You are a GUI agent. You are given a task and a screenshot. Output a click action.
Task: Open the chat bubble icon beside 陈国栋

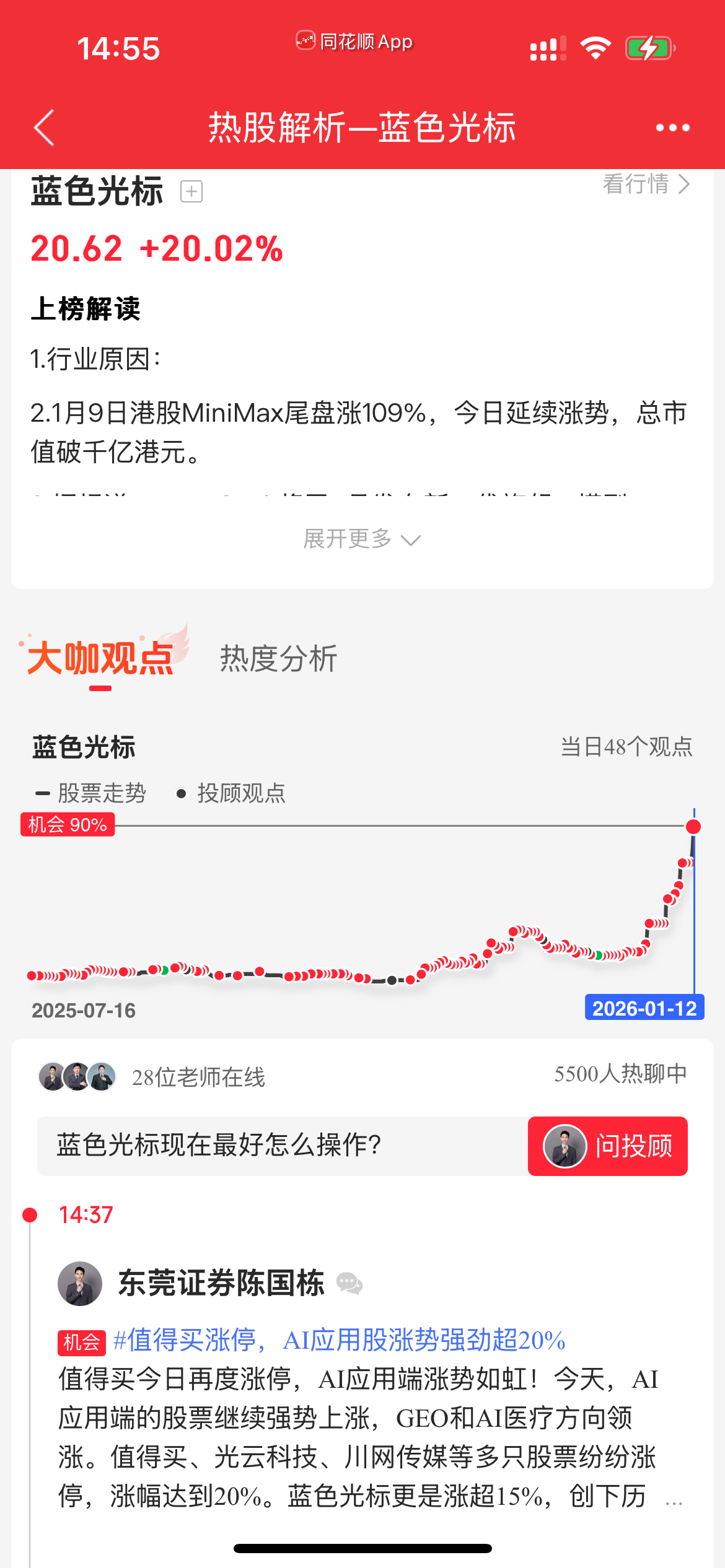349,1283
